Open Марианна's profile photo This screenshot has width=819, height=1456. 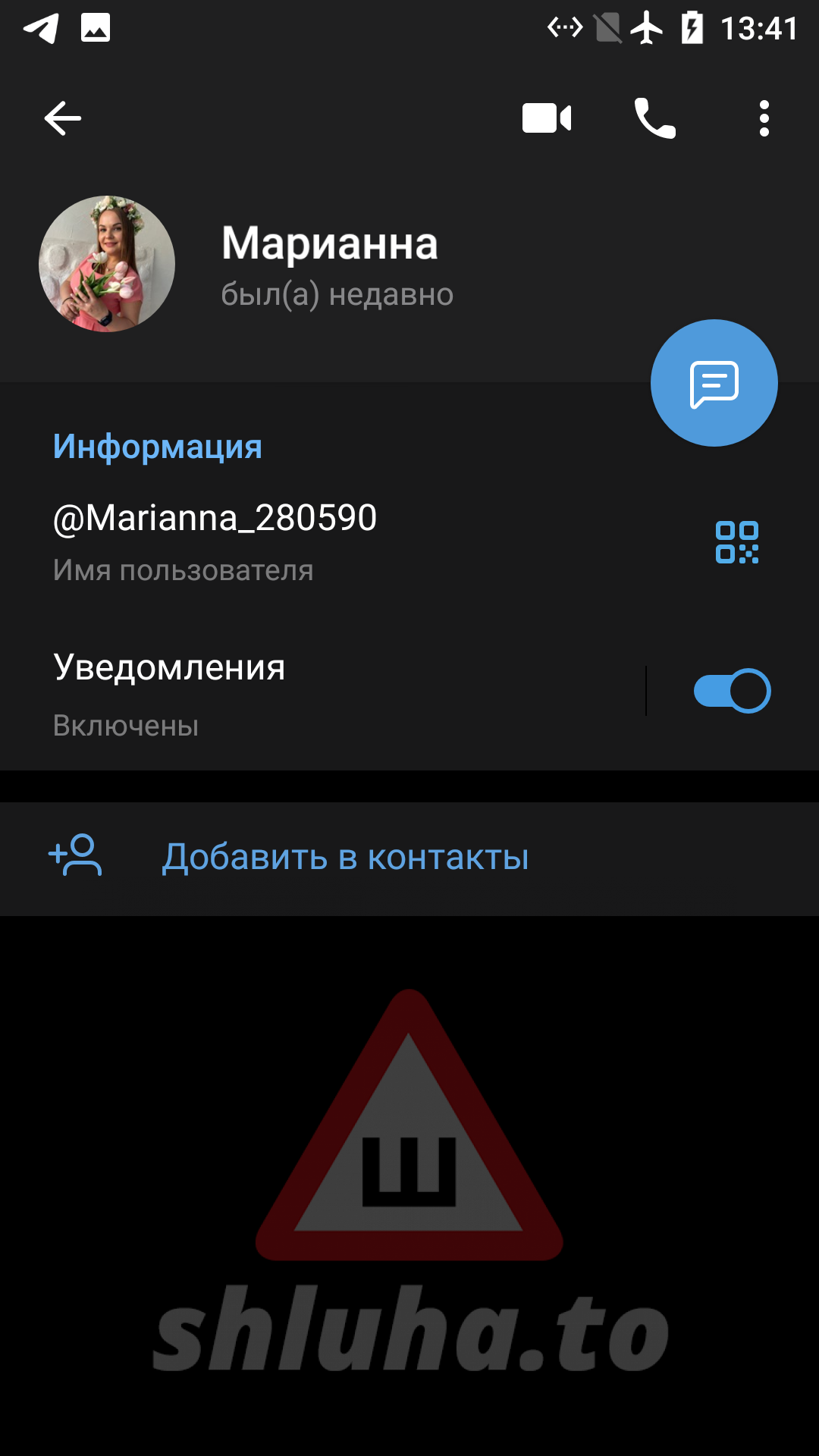coord(107,264)
